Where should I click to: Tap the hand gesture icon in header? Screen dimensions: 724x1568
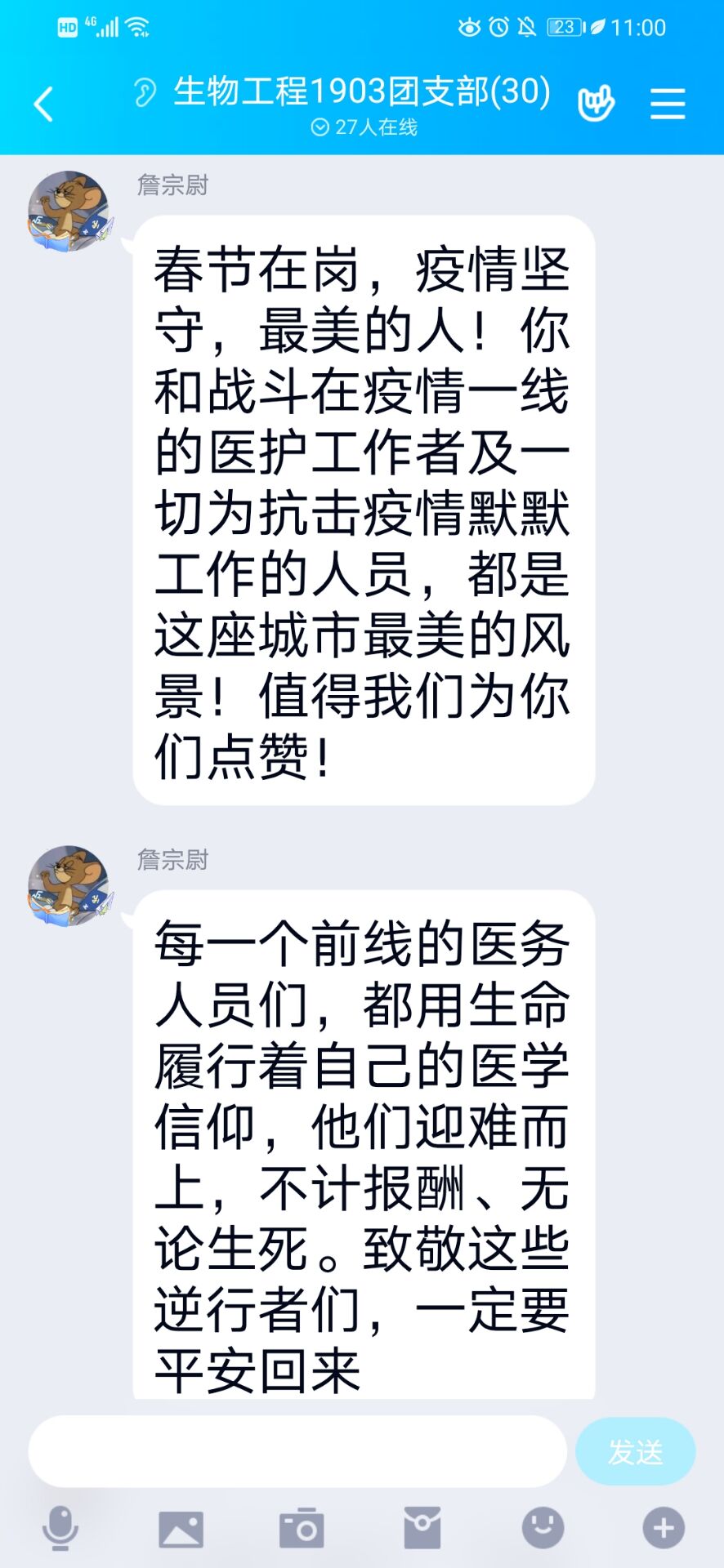click(x=596, y=105)
